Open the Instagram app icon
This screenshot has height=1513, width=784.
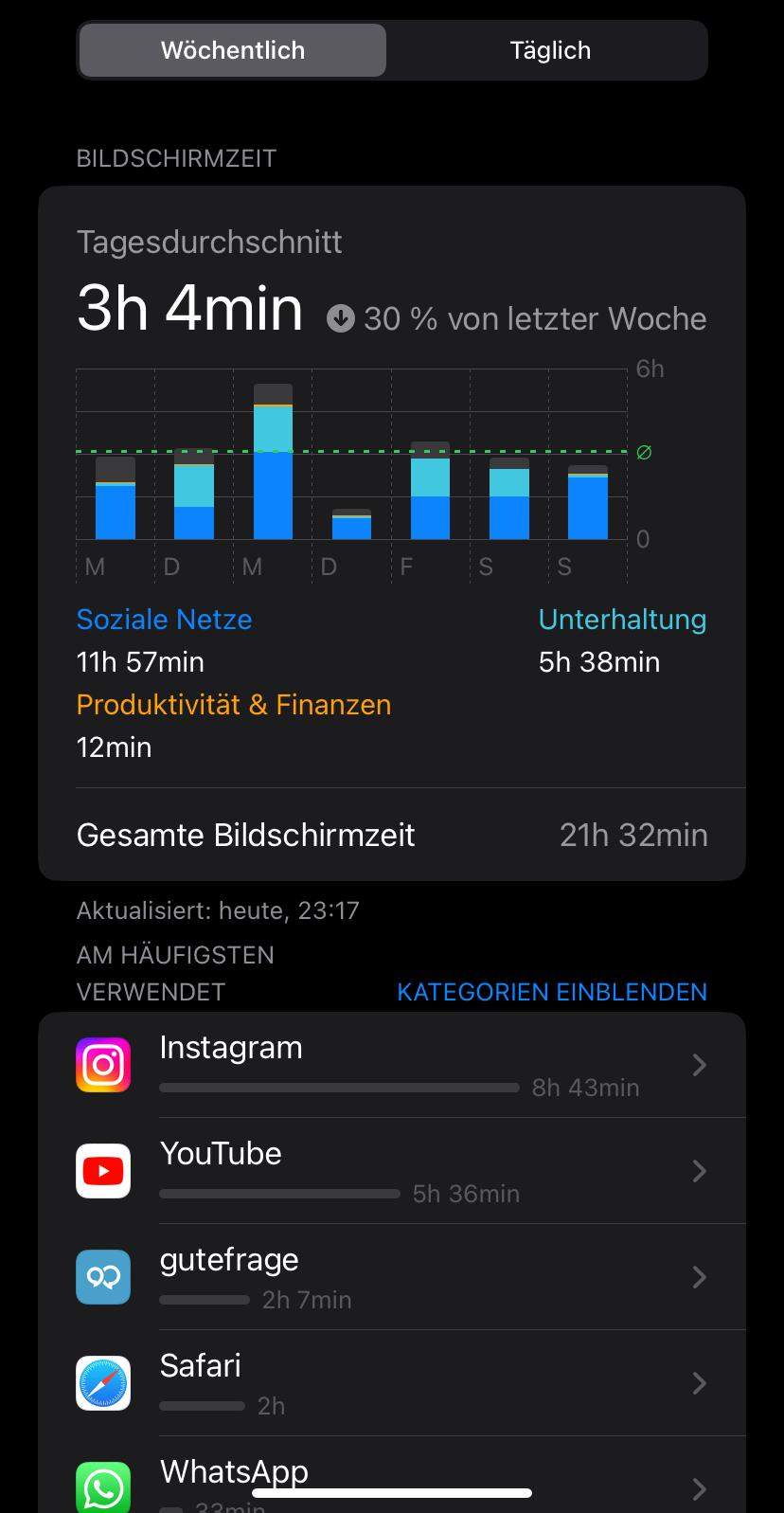click(102, 1064)
